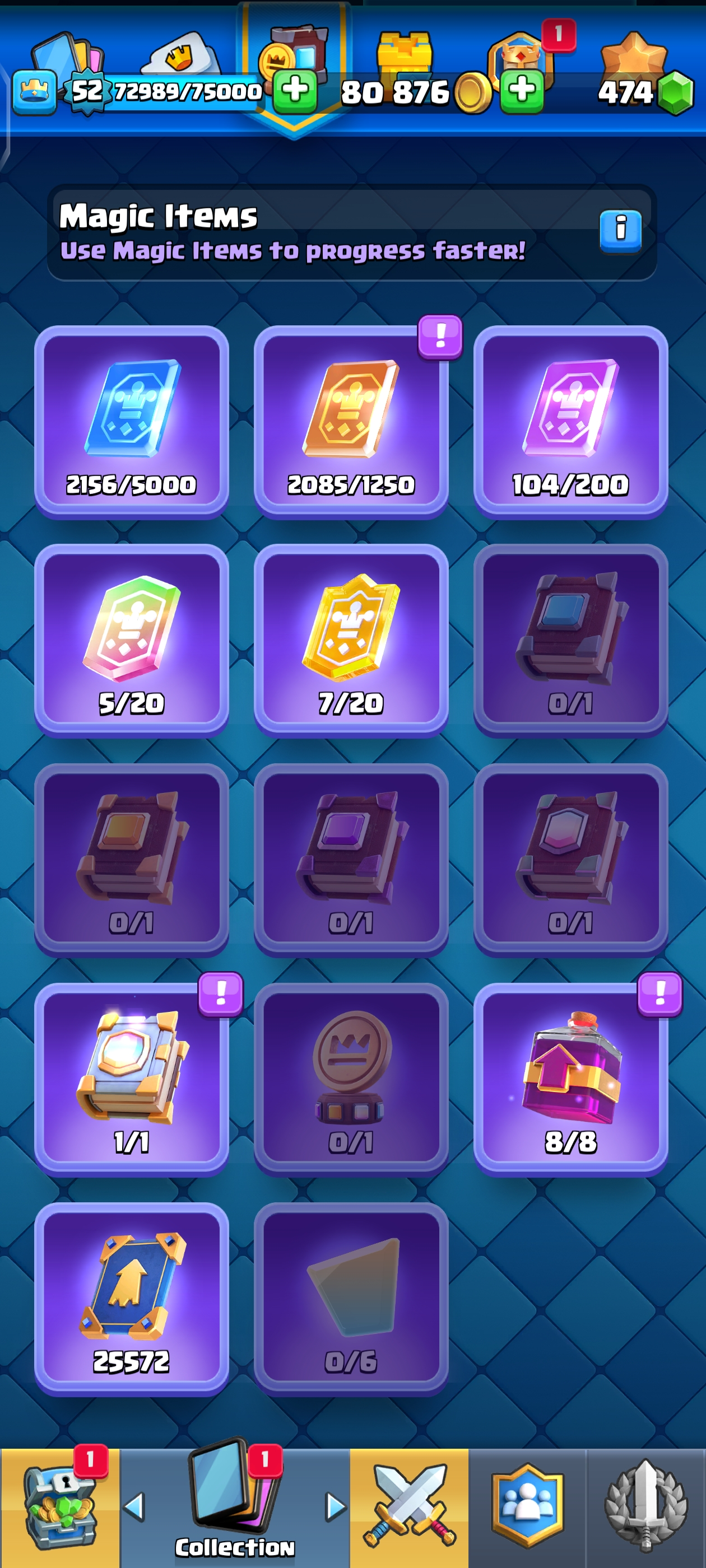Open the blue wild card showing 2156/5000
This screenshot has height=1568, width=706.
point(132,422)
